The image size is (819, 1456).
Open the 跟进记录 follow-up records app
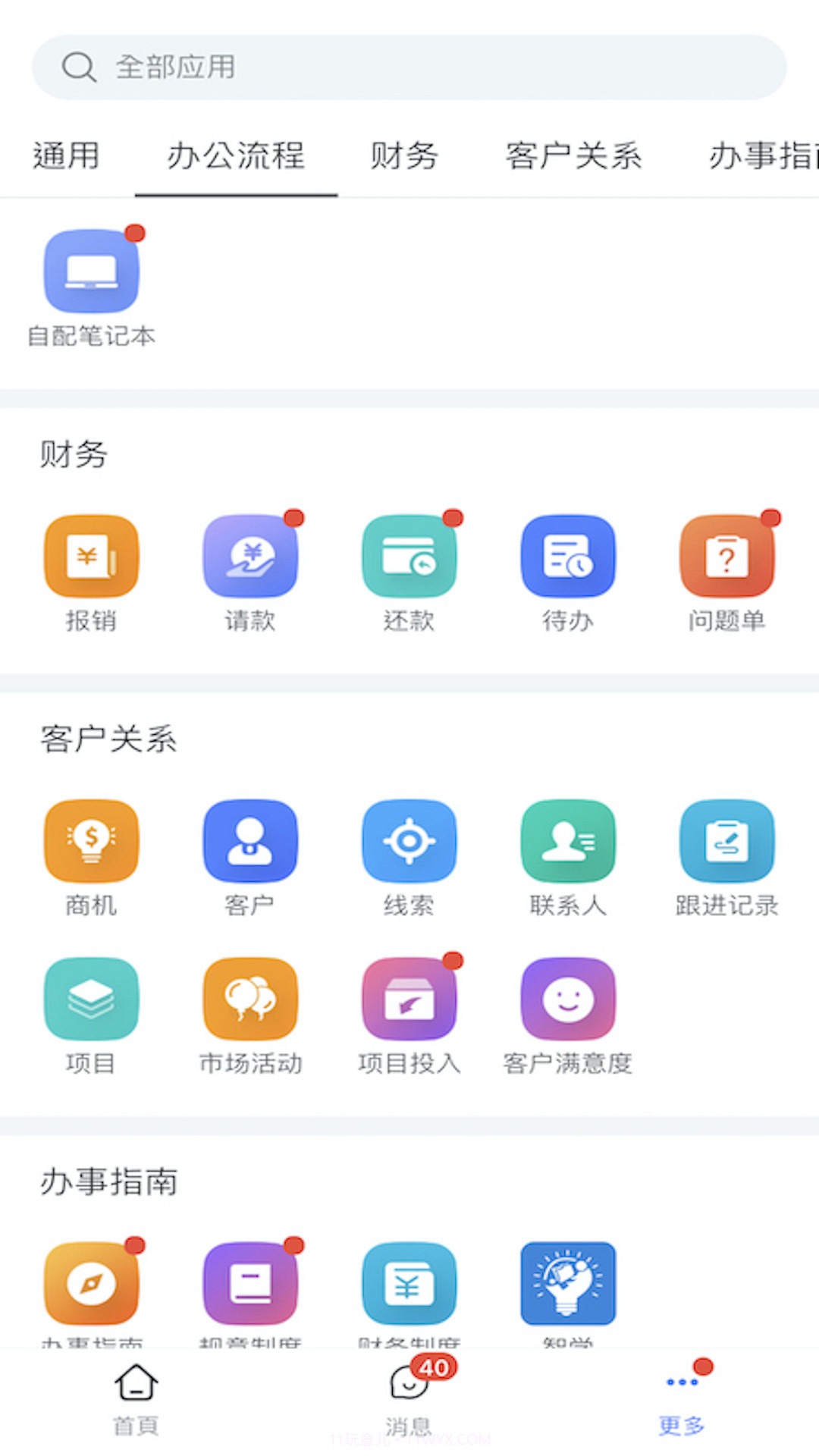click(726, 842)
